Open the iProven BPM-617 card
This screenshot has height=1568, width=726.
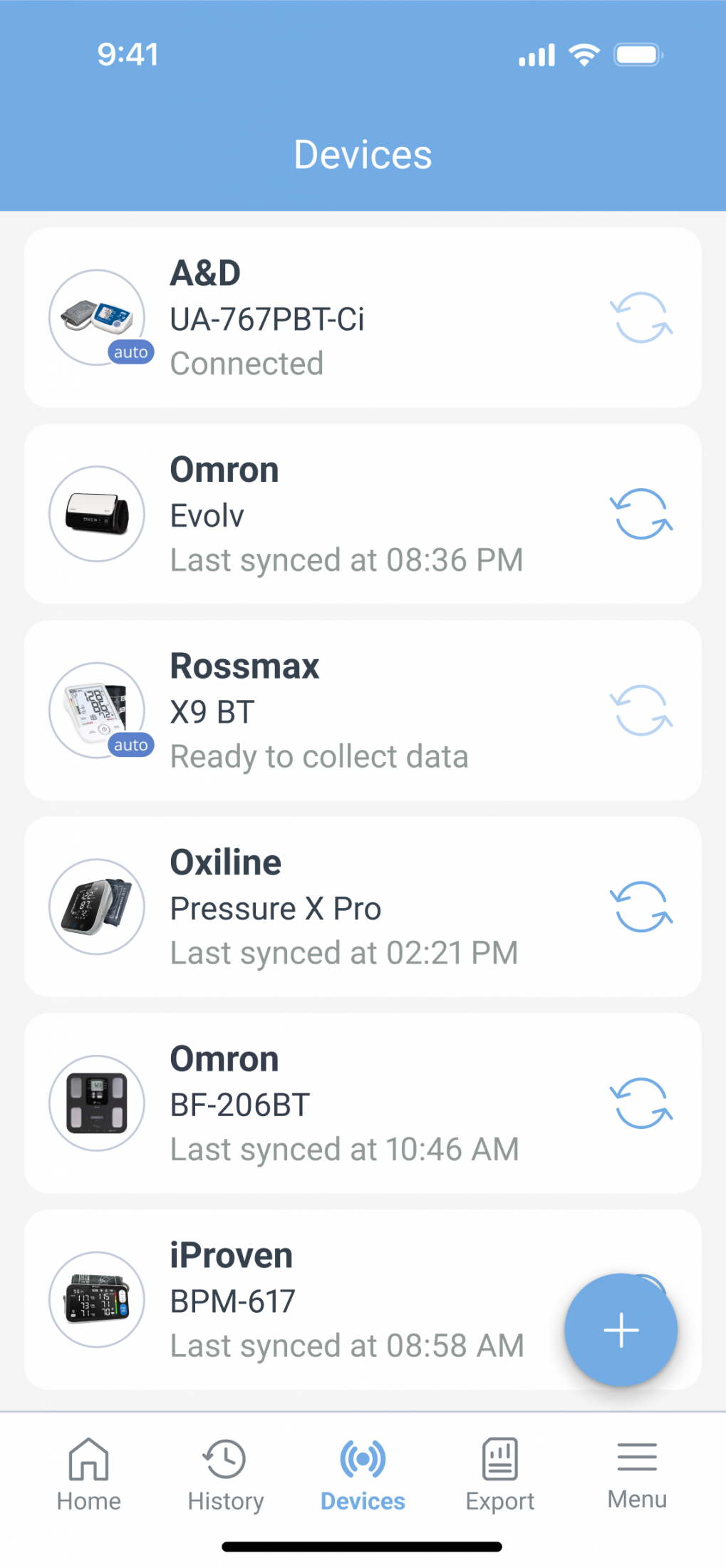[x=363, y=1299]
